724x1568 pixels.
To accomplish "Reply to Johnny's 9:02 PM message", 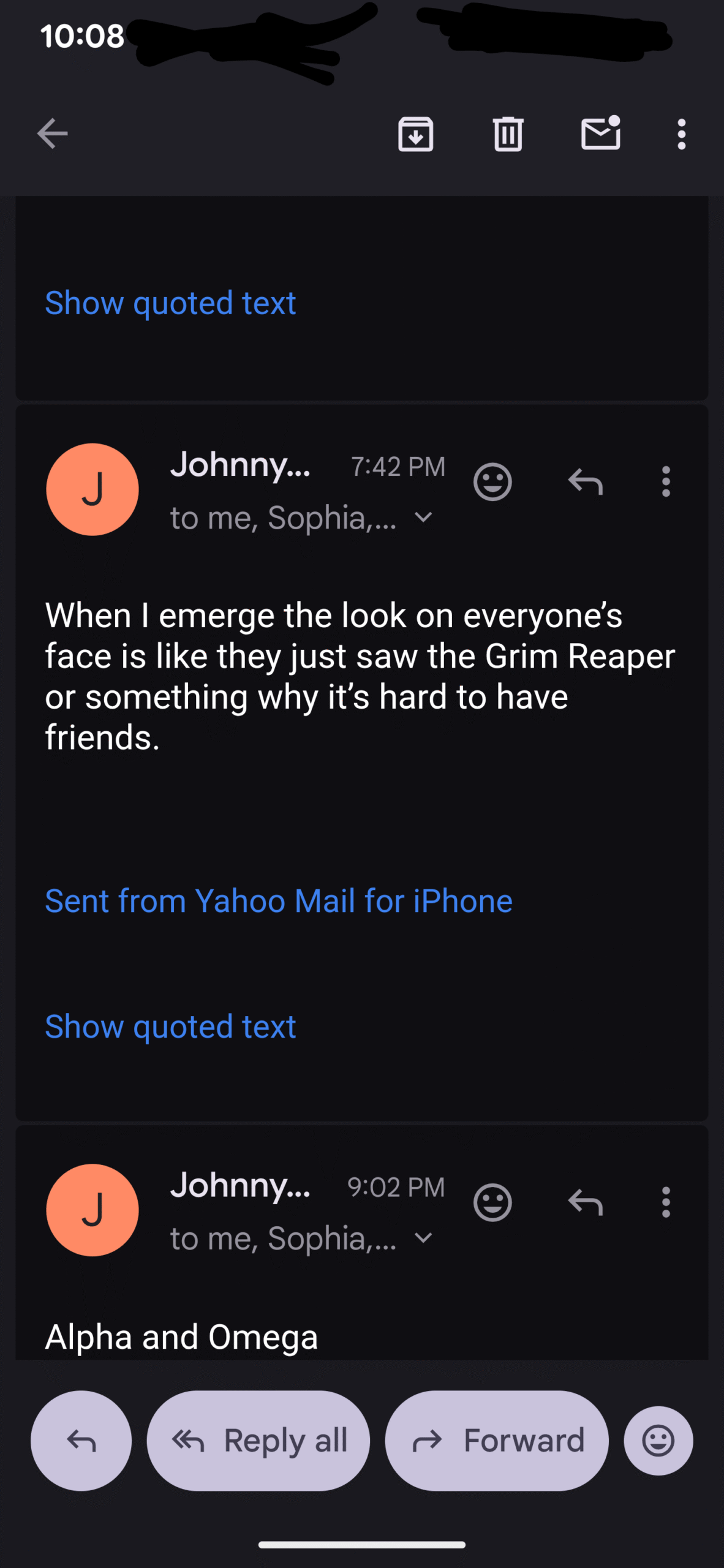I will tap(586, 1202).
